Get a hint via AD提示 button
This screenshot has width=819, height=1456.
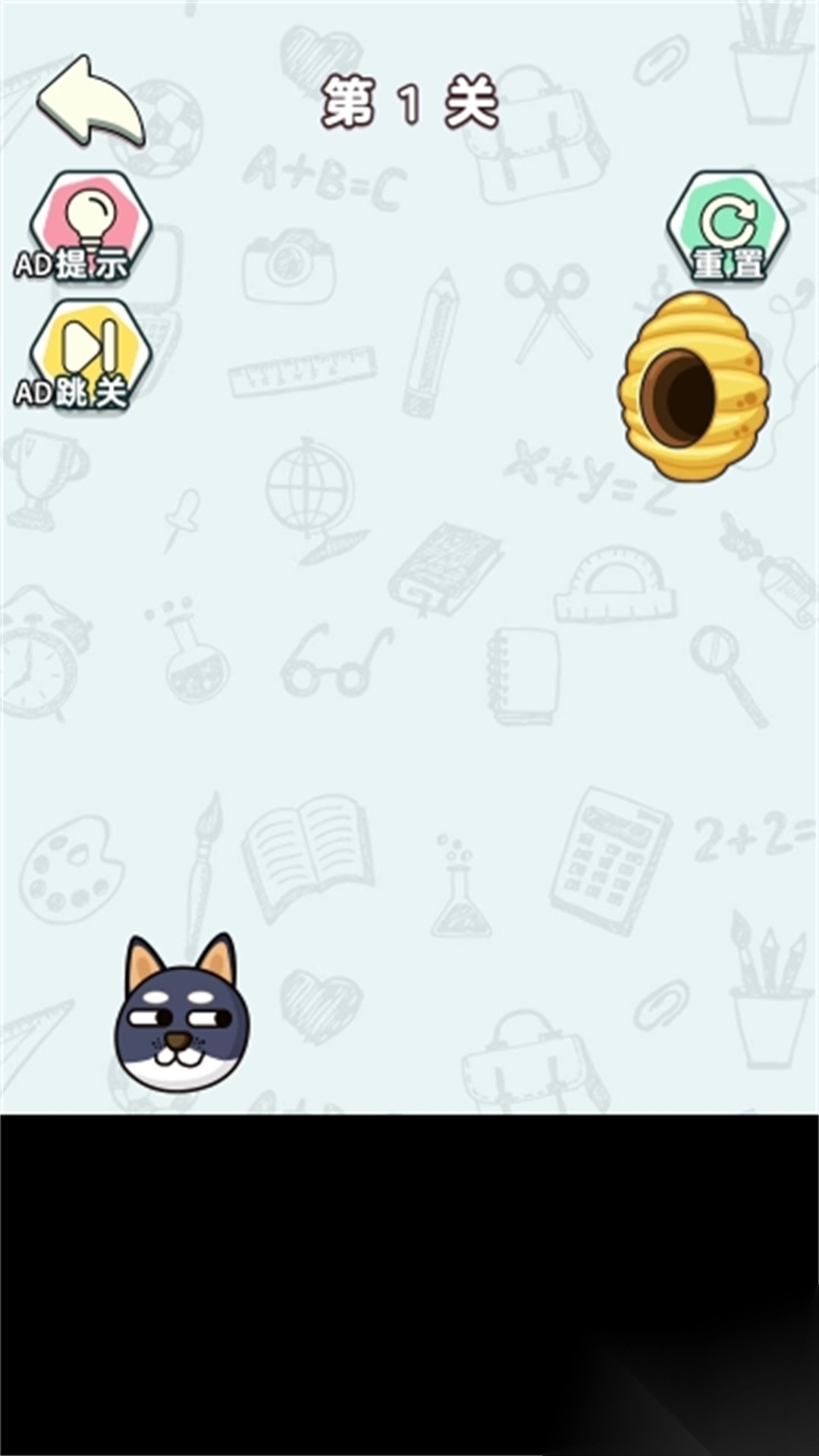(x=90, y=226)
